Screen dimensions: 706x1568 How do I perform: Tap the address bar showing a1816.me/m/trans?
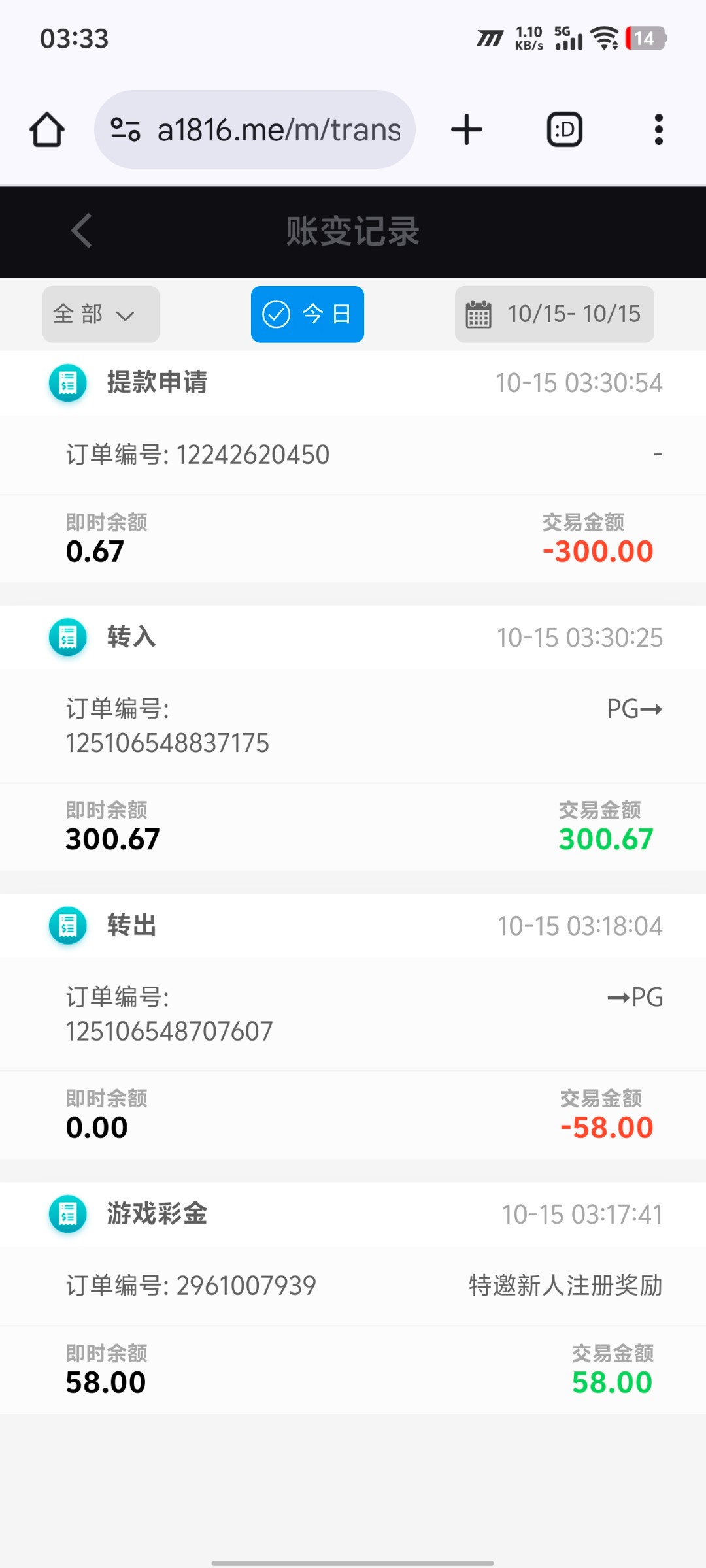coord(278,129)
